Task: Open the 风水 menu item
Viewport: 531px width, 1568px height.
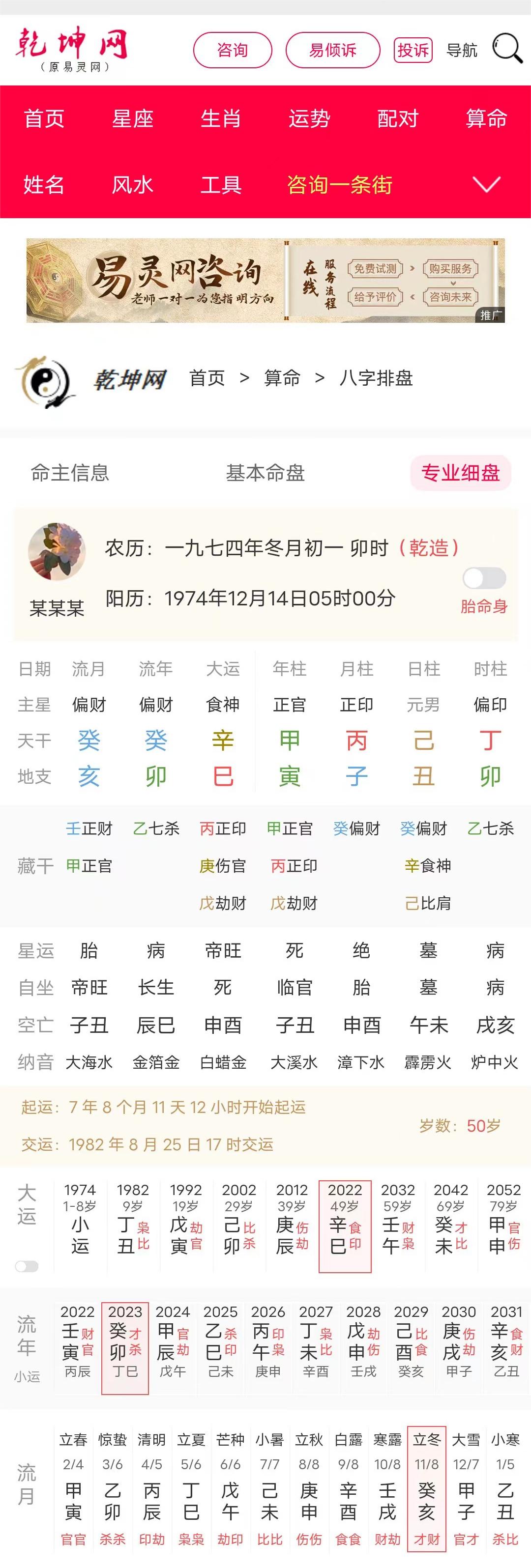Action: coord(133,184)
